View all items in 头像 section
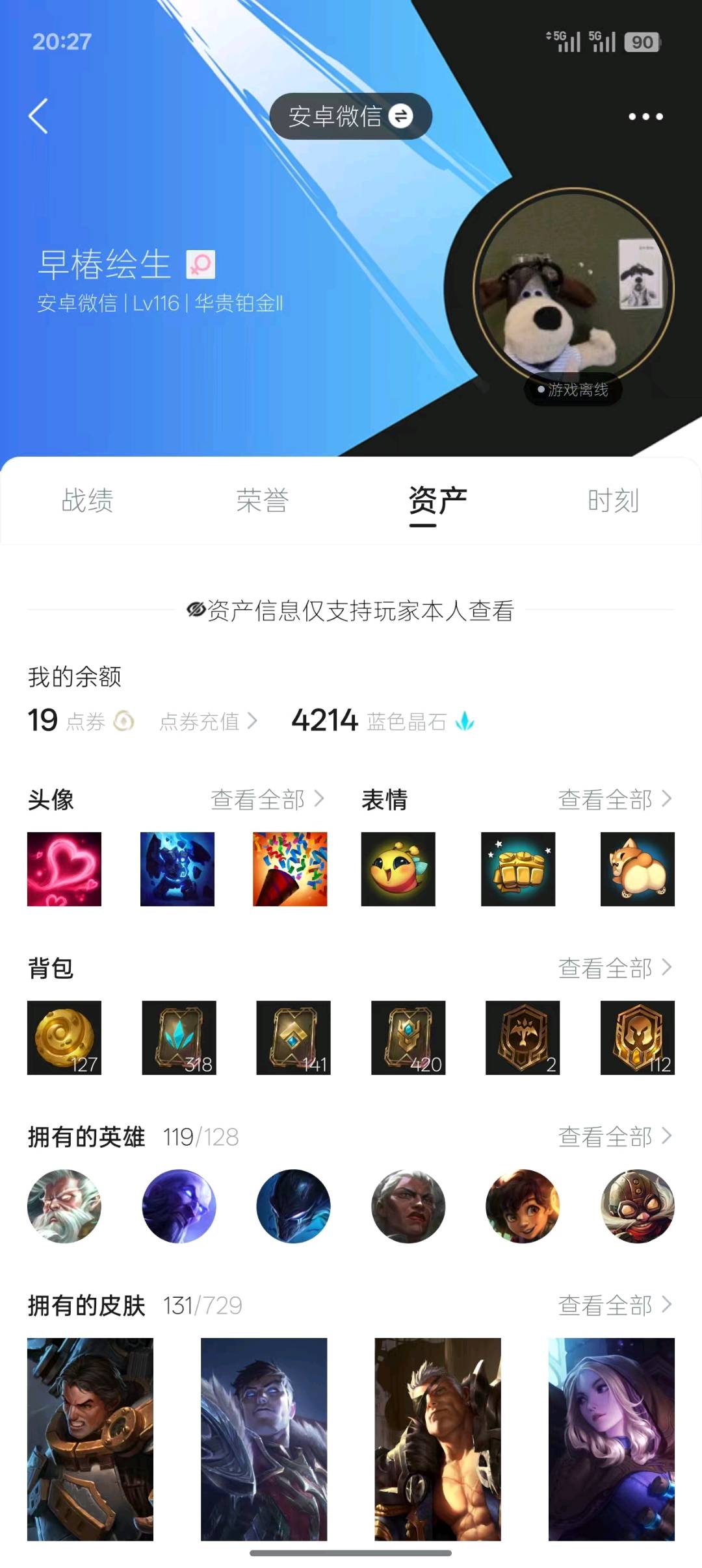This screenshot has height=1568, width=702. (x=267, y=800)
